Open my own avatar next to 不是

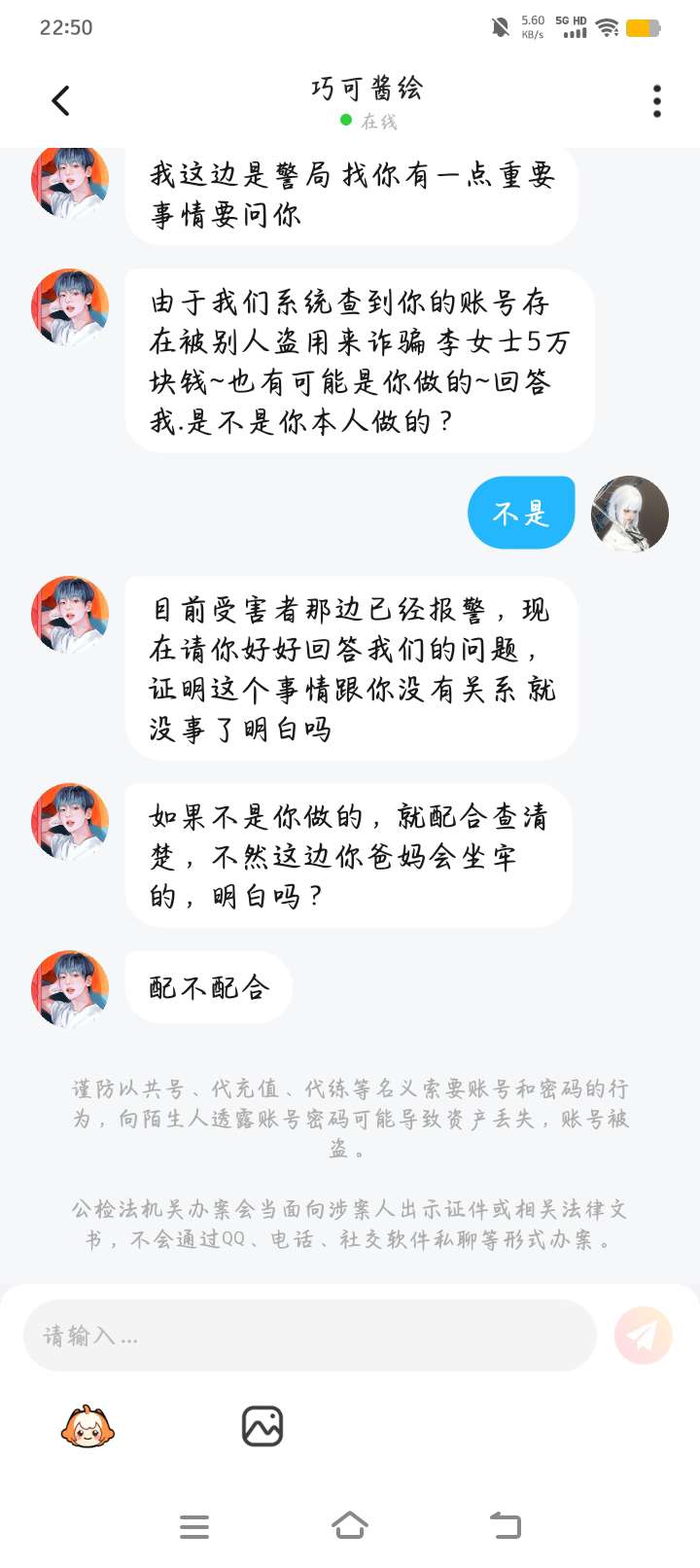click(x=629, y=514)
